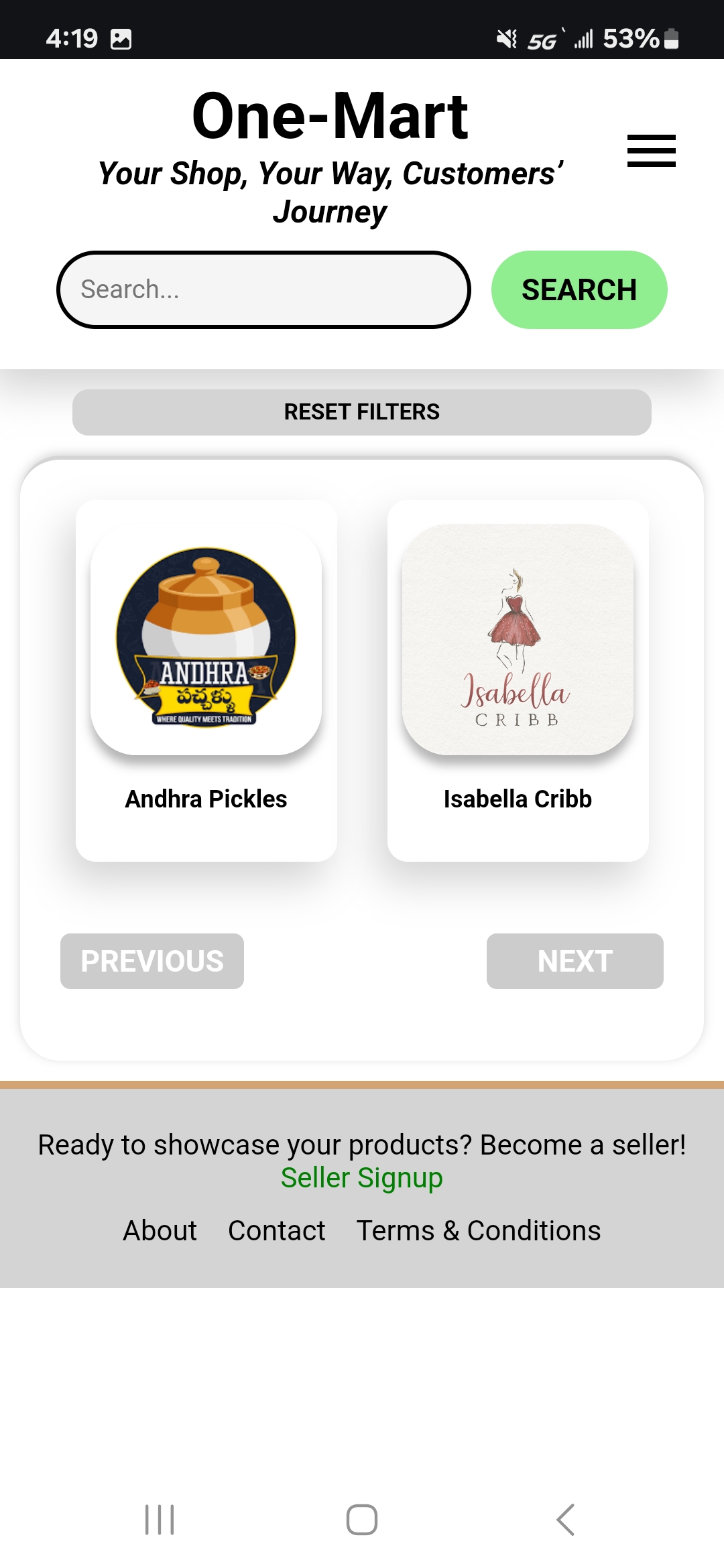This screenshot has height=1568, width=724.
Task: Open the Contact page link
Action: point(276,1230)
